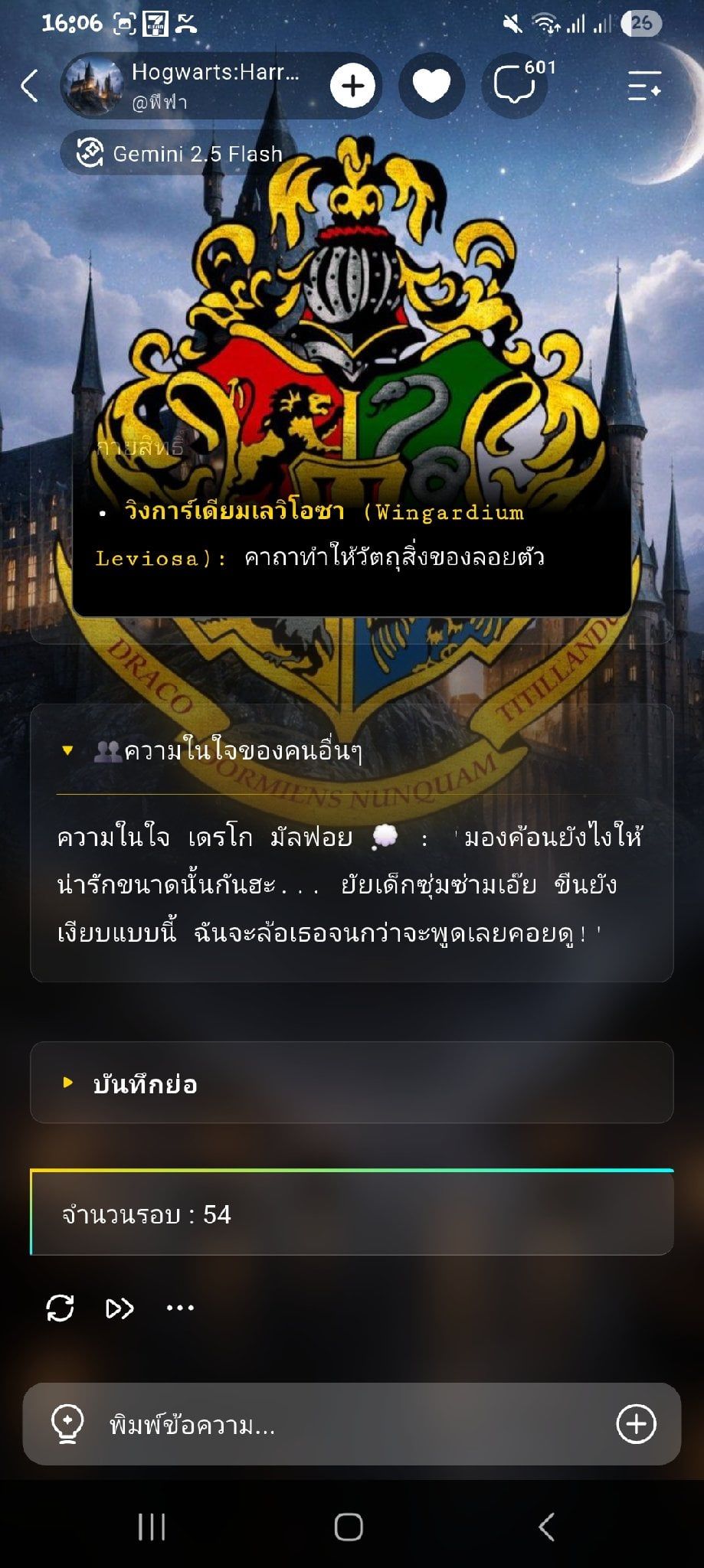
Task: Go back using the top-left arrow
Action: 30,85
